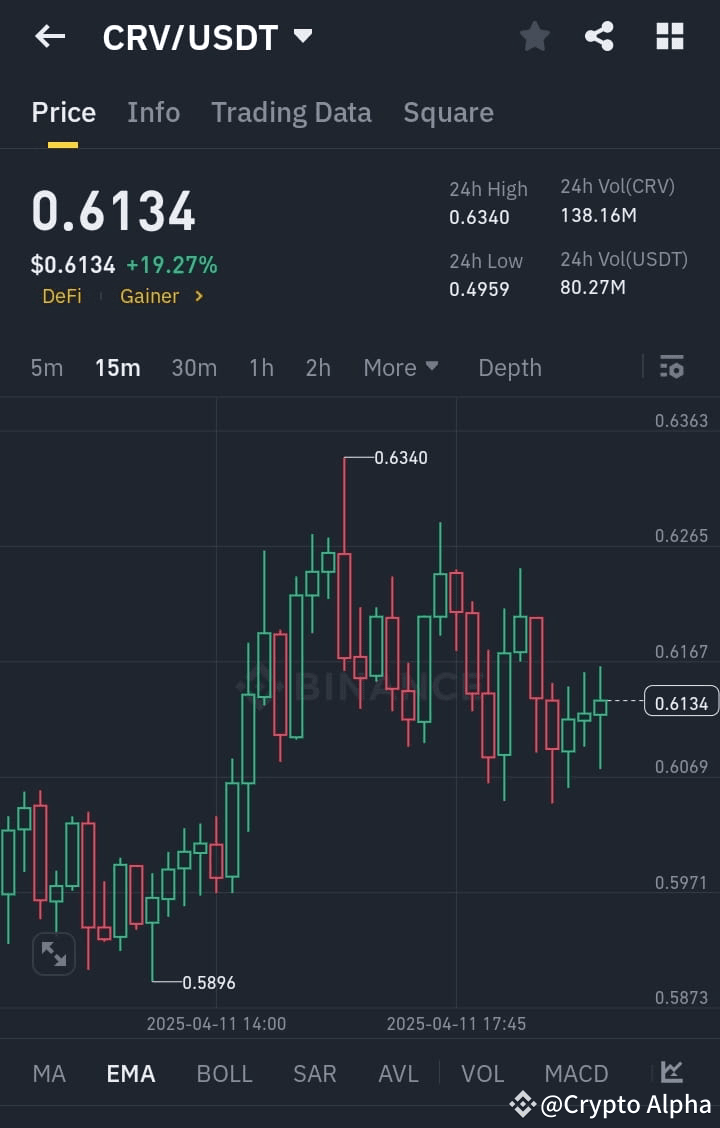The image size is (720, 1128).
Task: Toggle the EMA indicator
Action: (130, 1072)
